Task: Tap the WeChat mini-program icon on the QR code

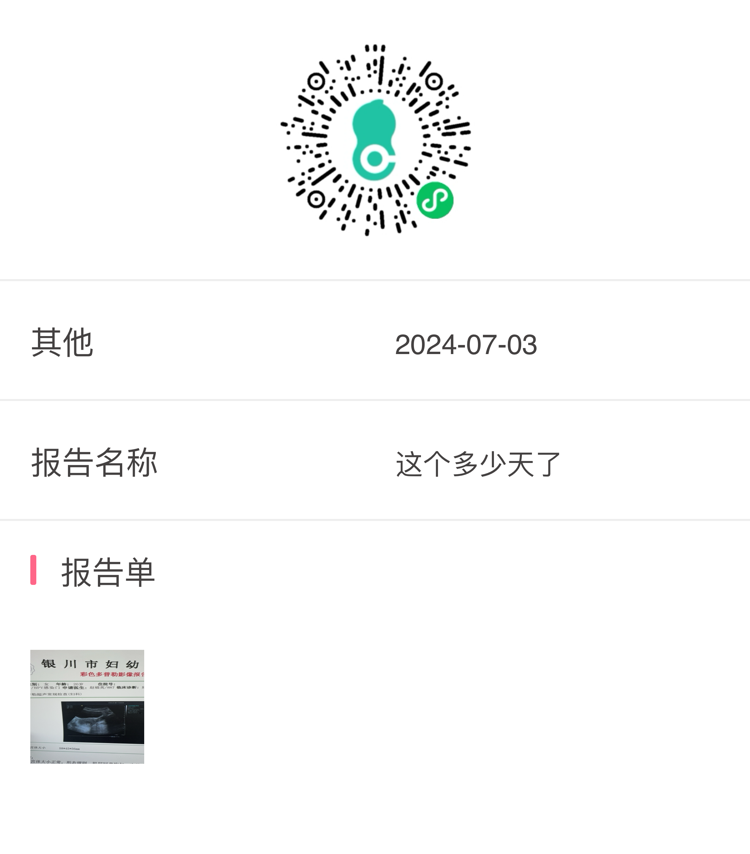Action: [x=436, y=200]
